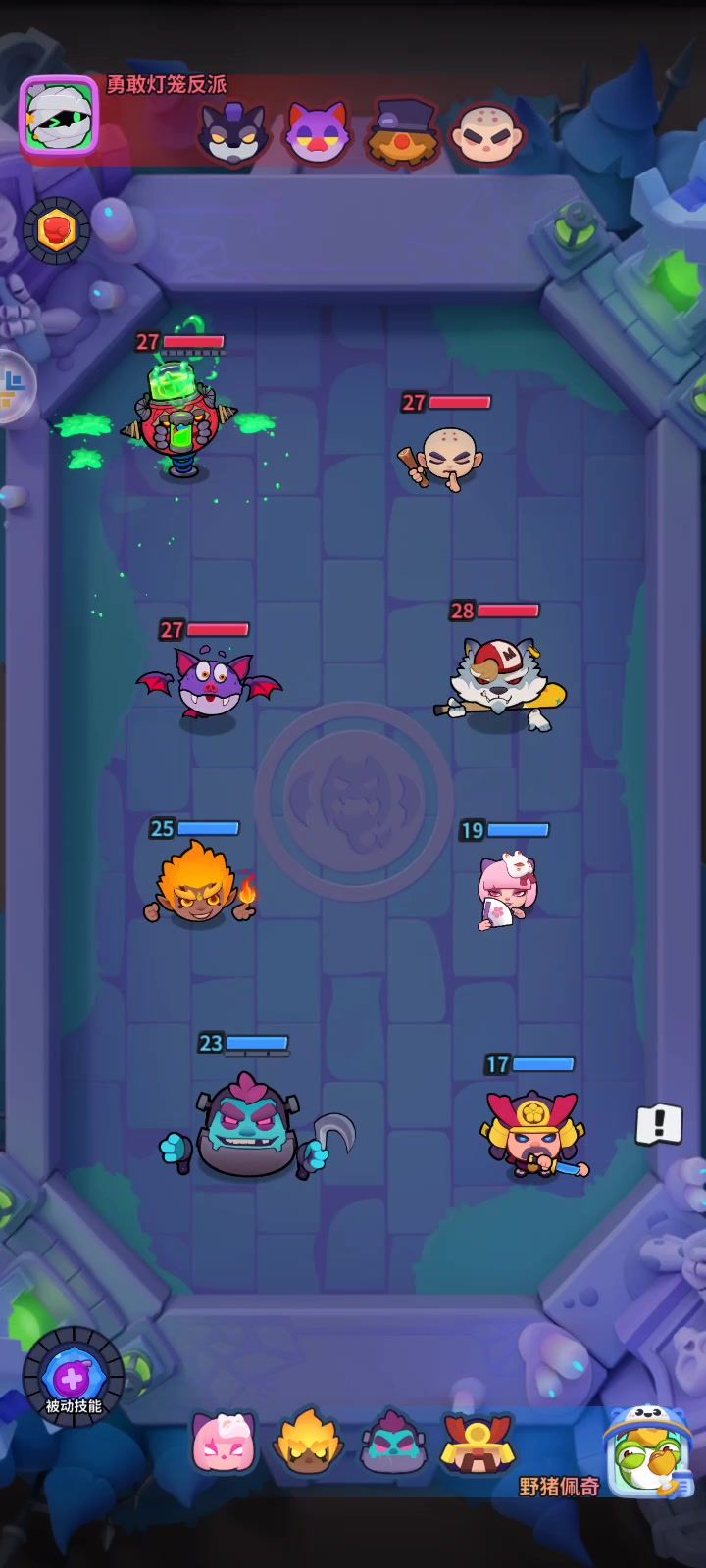
Task: Tap the enemy black wolf portrait
Action: pyautogui.click(x=233, y=133)
